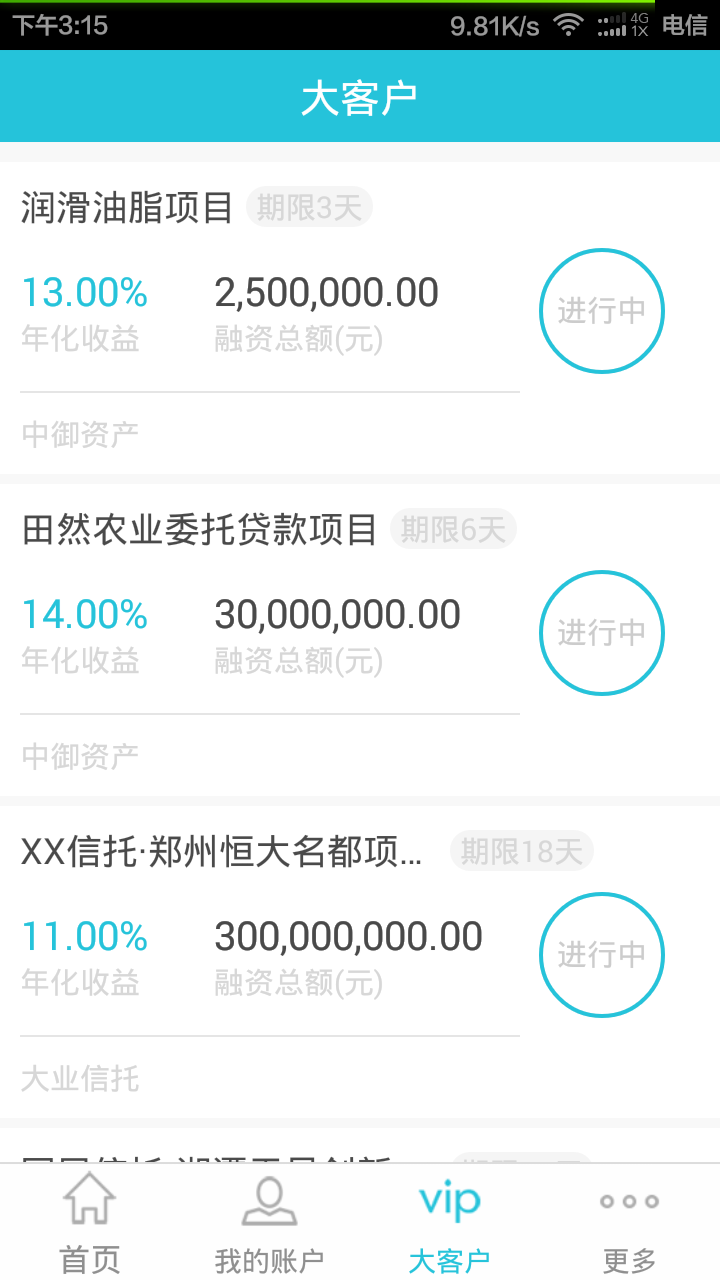Tap 进行中 button for 田然农业委托贷款项目
This screenshot has height=1280, width=720.
[x=602, y=633]
